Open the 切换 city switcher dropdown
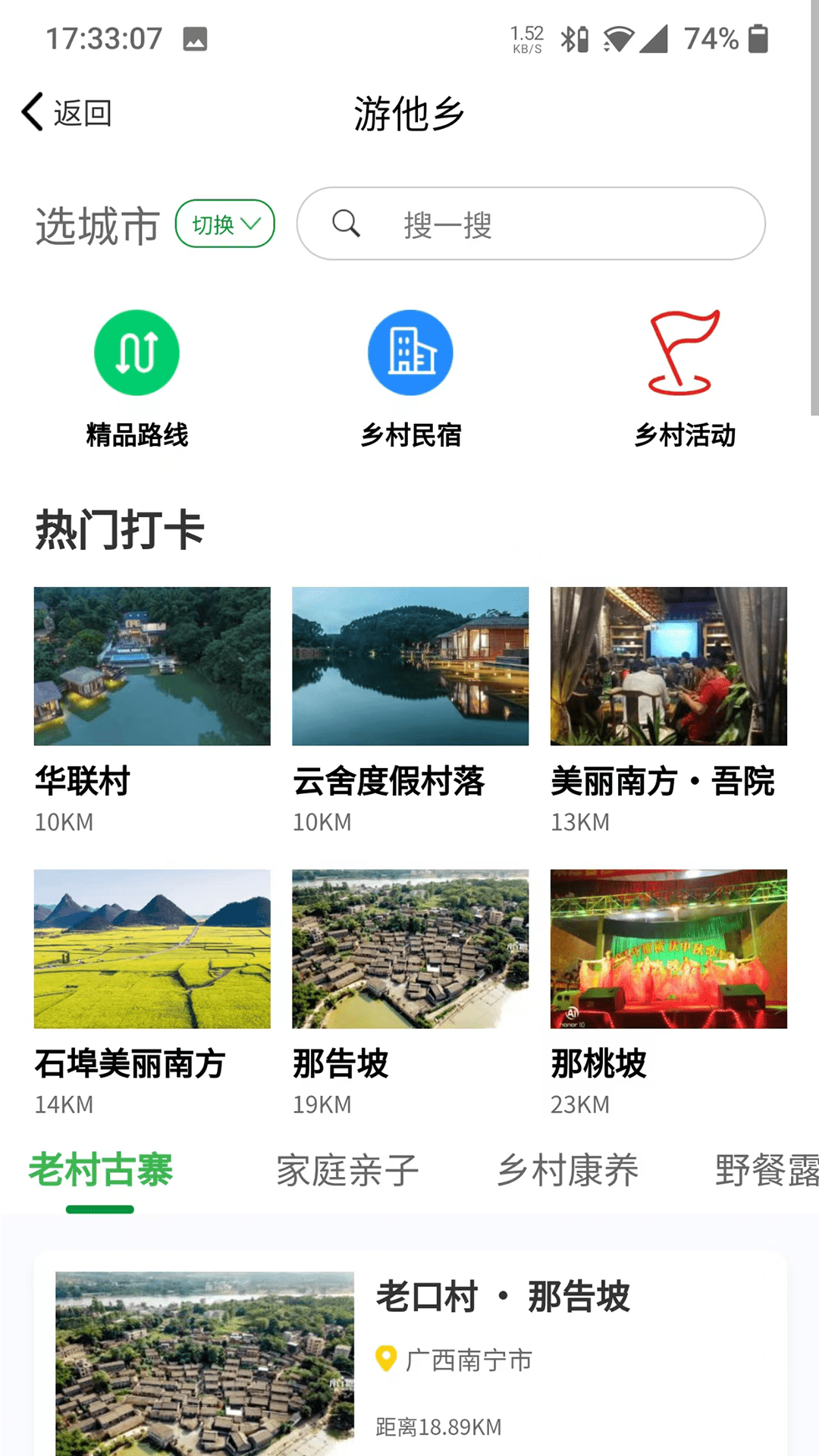This screenshot has width=819, height=1456. (x=224, y=224)
